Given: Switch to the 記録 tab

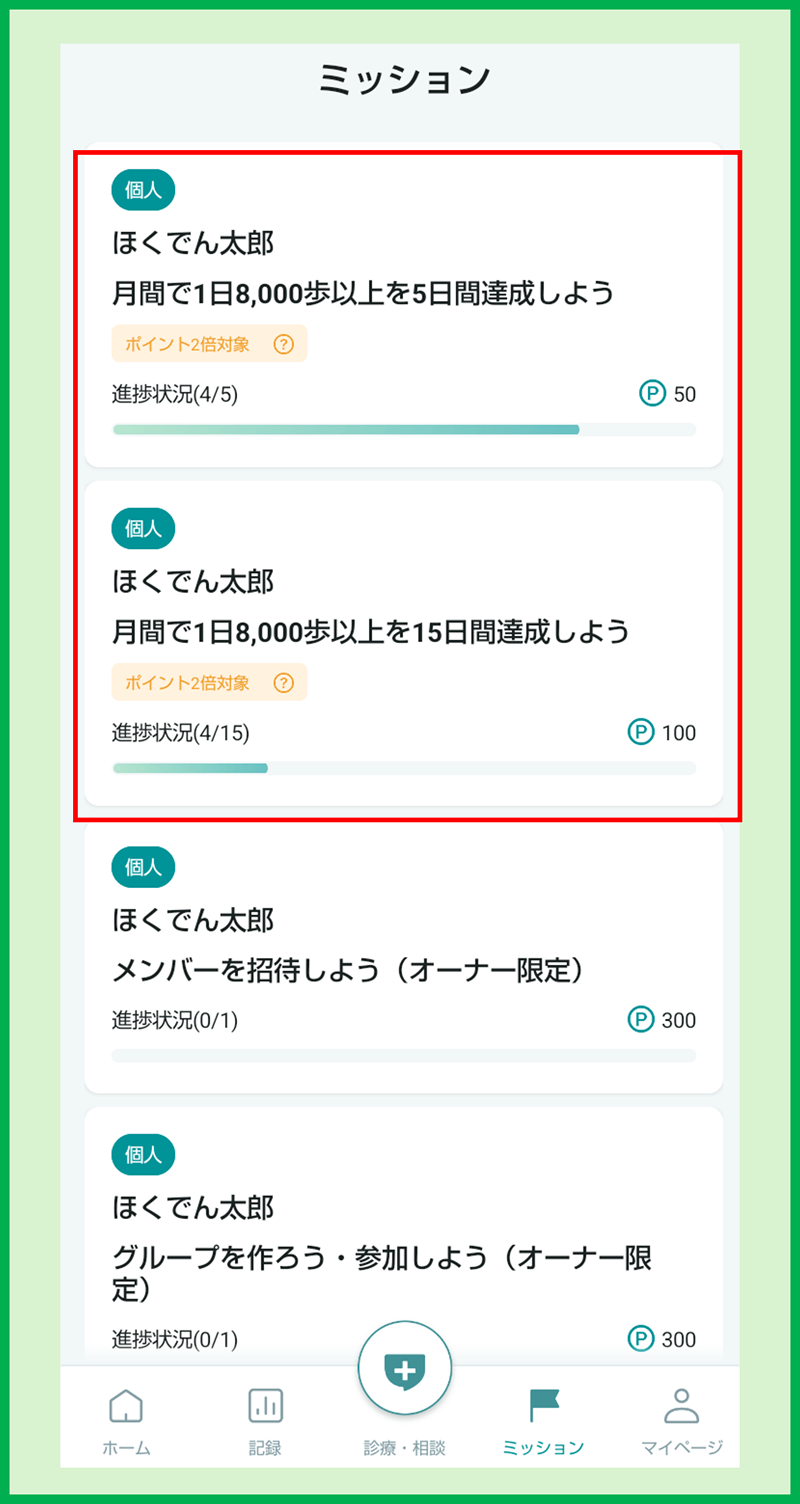Looking at the screenshot, I should click(x=265, y=1421).
